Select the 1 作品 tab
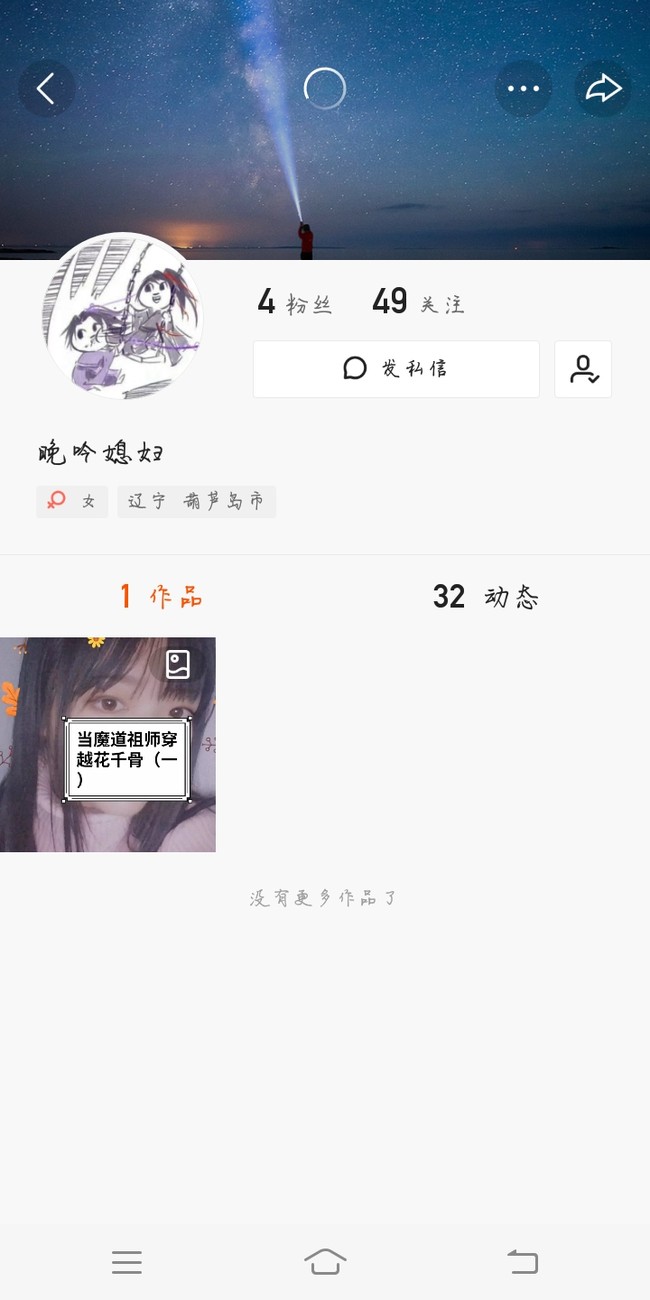The image size is (650, 1300). point(161,597)
